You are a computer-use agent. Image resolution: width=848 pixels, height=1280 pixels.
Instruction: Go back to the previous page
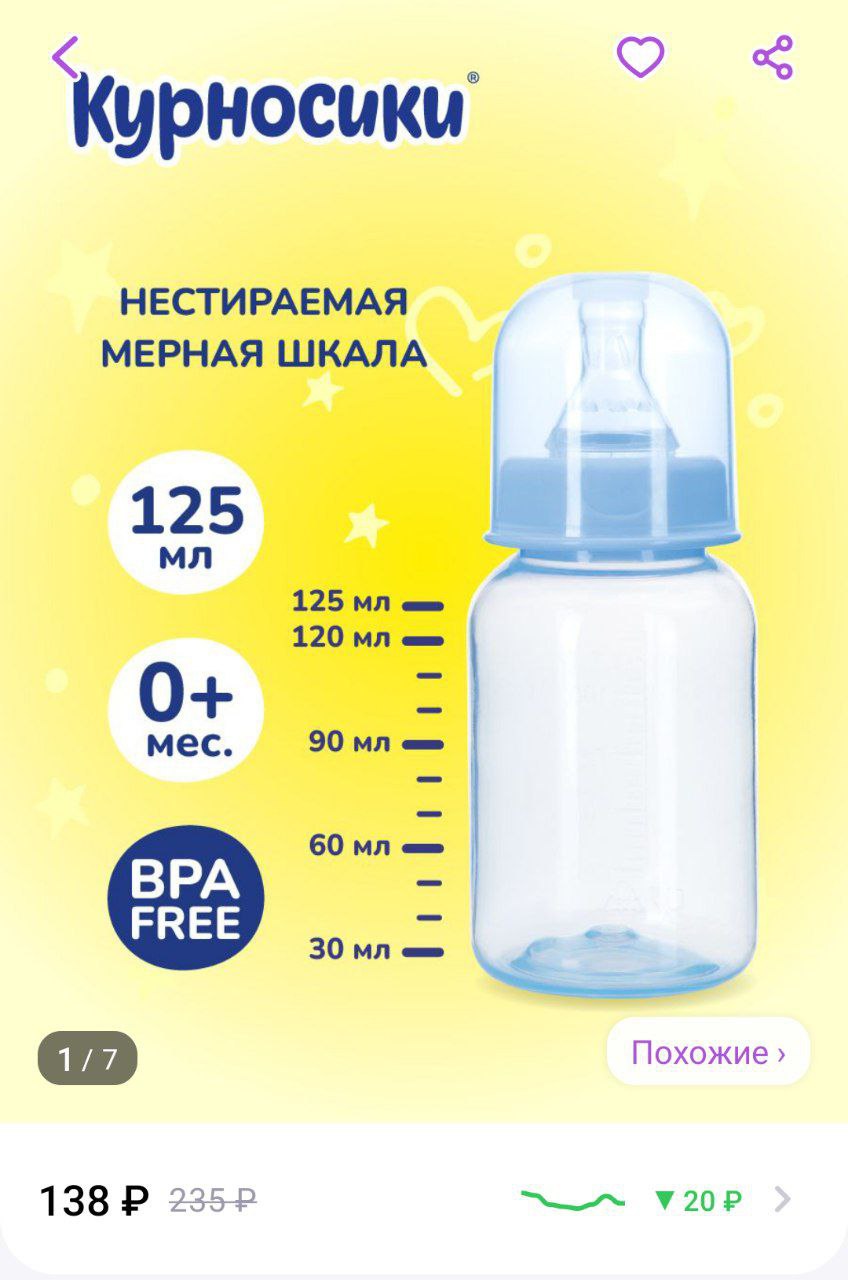click(x=66, y=58)
